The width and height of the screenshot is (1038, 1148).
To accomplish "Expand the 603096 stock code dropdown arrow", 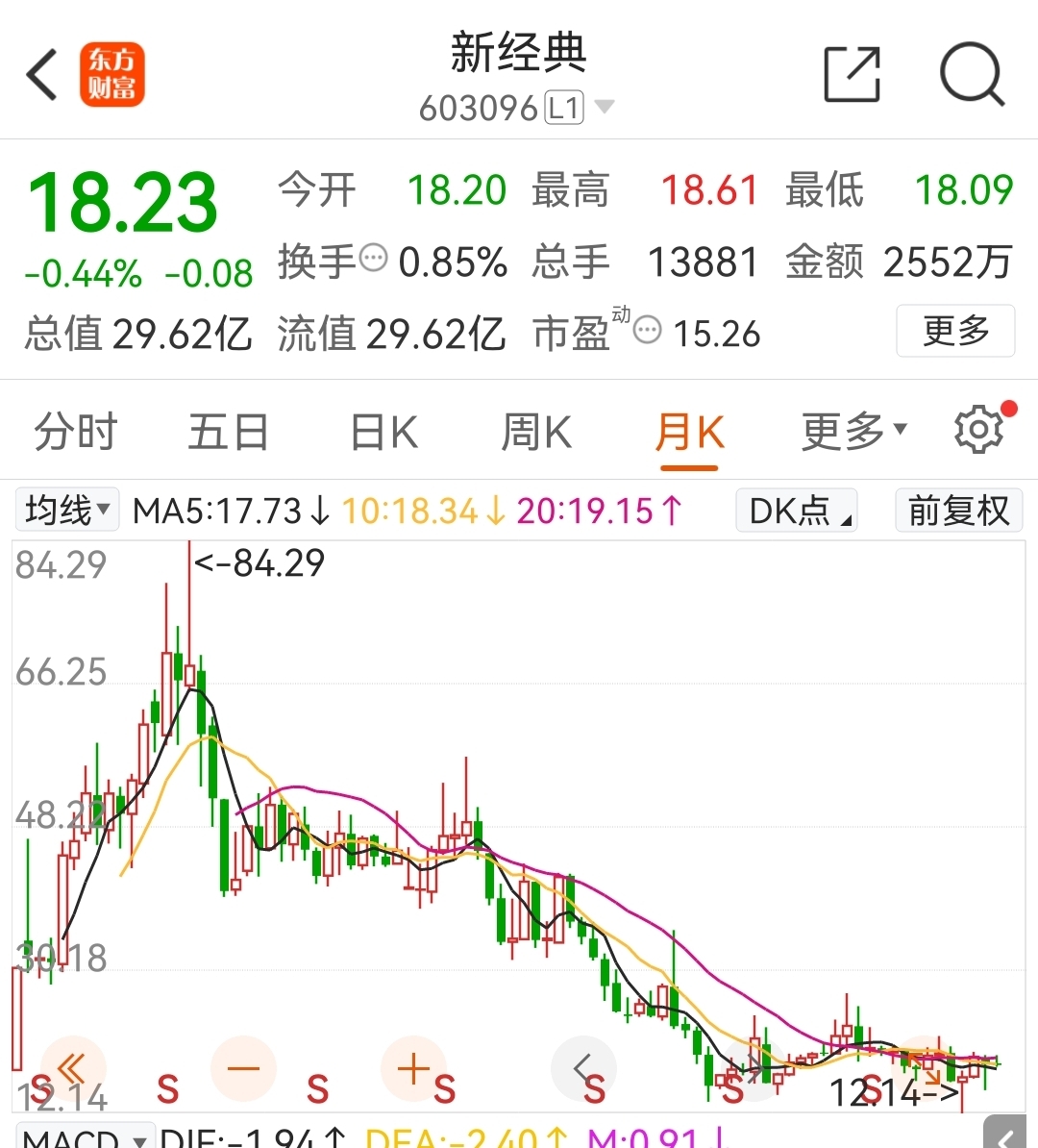I will tap(605, 108).
